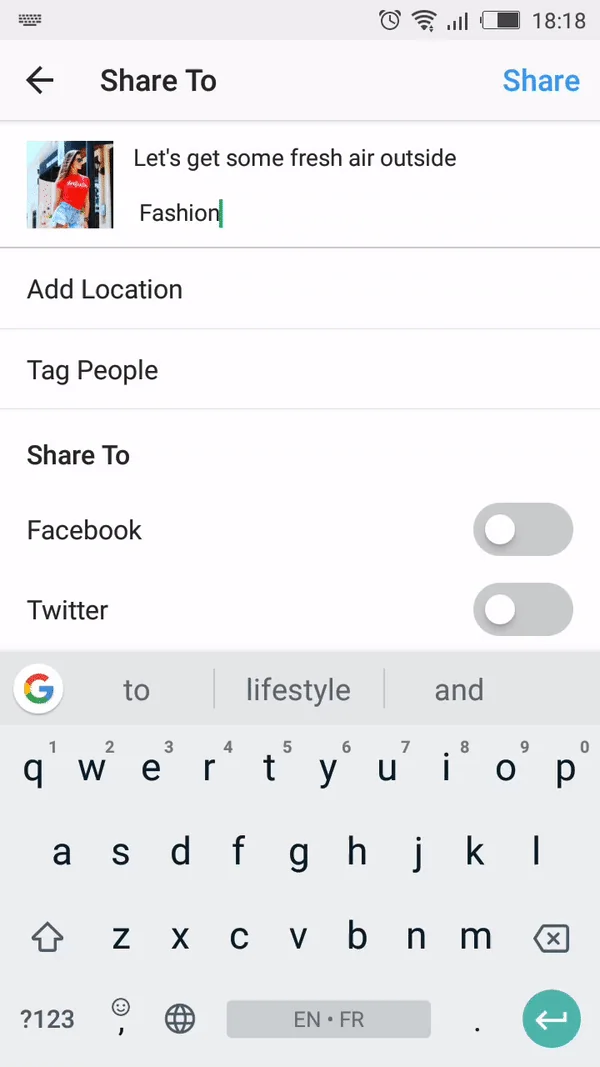Switch to the ?123 symbols keyboard
This screenshot has height=1067, width=600.
pyautogui.click(x=47, y=1019)
